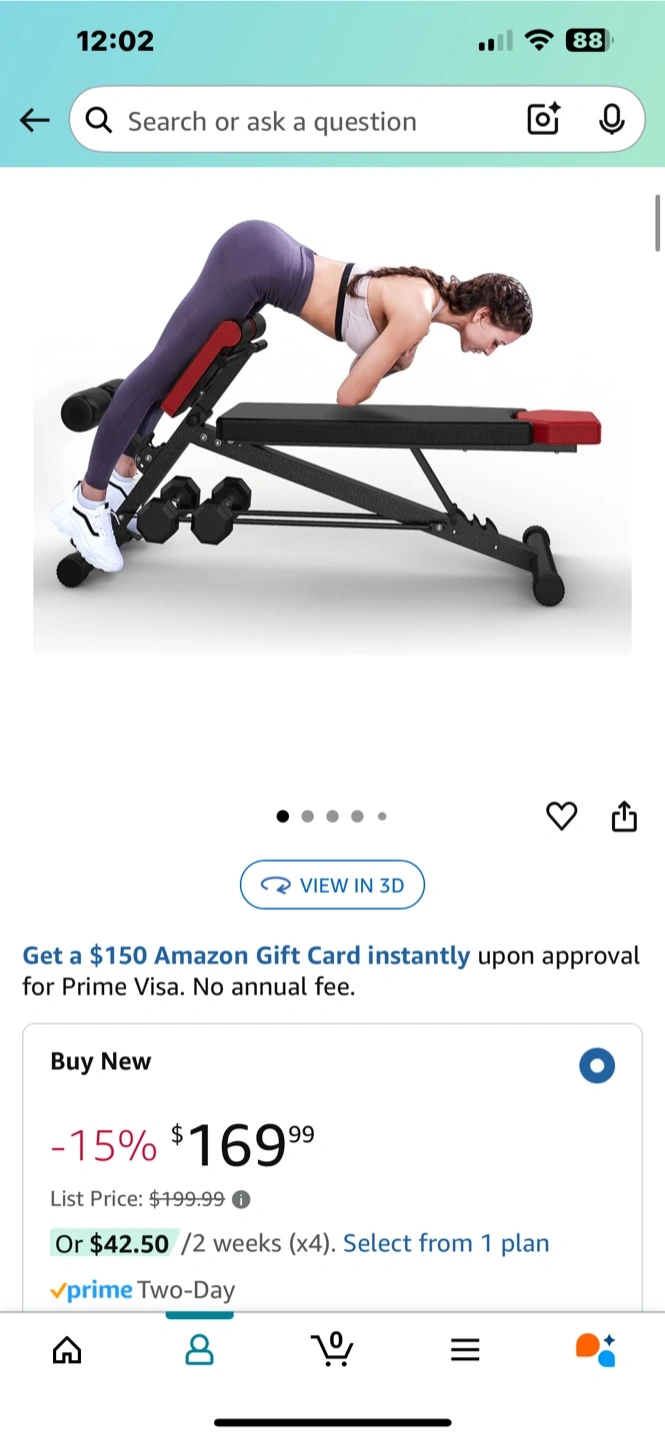
Task: Show list price info icon
Action: (242, 1199)
